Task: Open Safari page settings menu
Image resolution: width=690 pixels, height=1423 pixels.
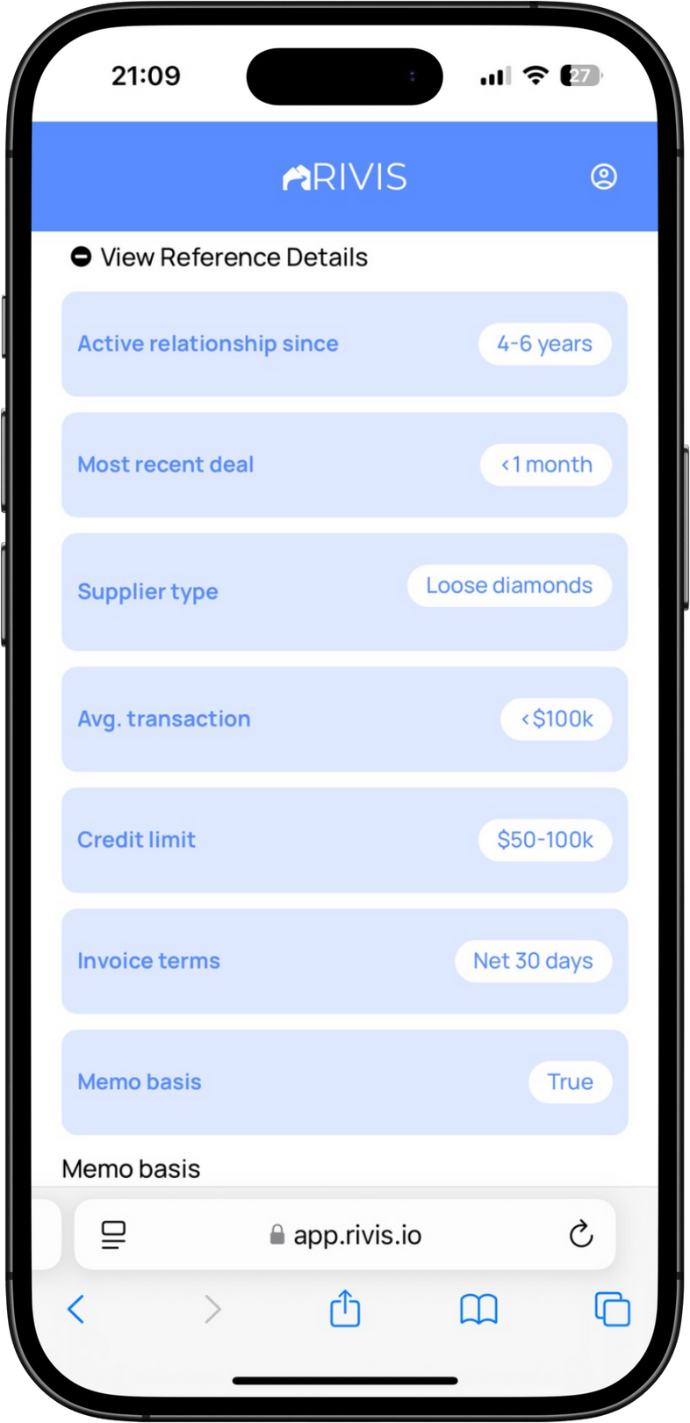Action: point(114,1235)
